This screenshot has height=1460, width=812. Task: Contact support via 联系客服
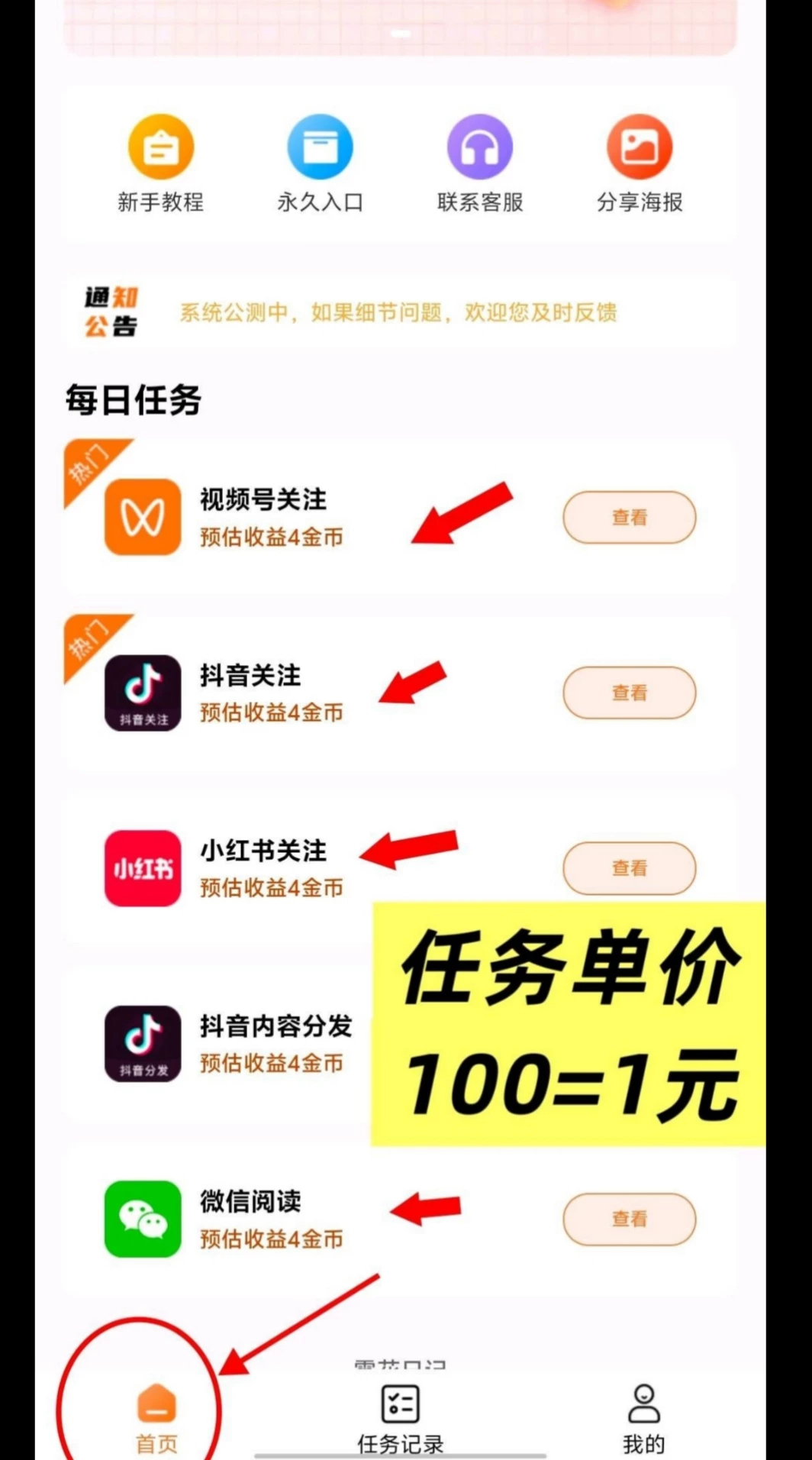(x=479, y=162)
